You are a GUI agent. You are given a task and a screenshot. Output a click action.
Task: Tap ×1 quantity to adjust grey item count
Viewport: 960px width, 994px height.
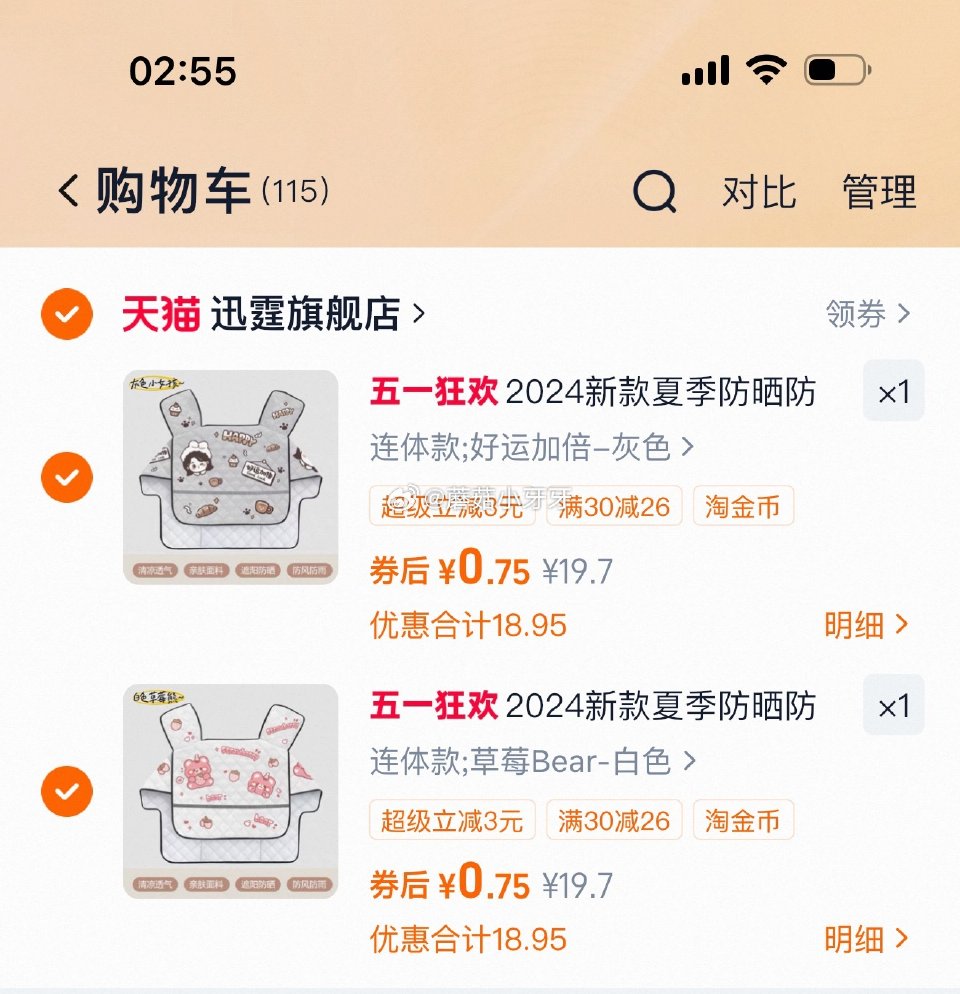[x=893, y=391]
